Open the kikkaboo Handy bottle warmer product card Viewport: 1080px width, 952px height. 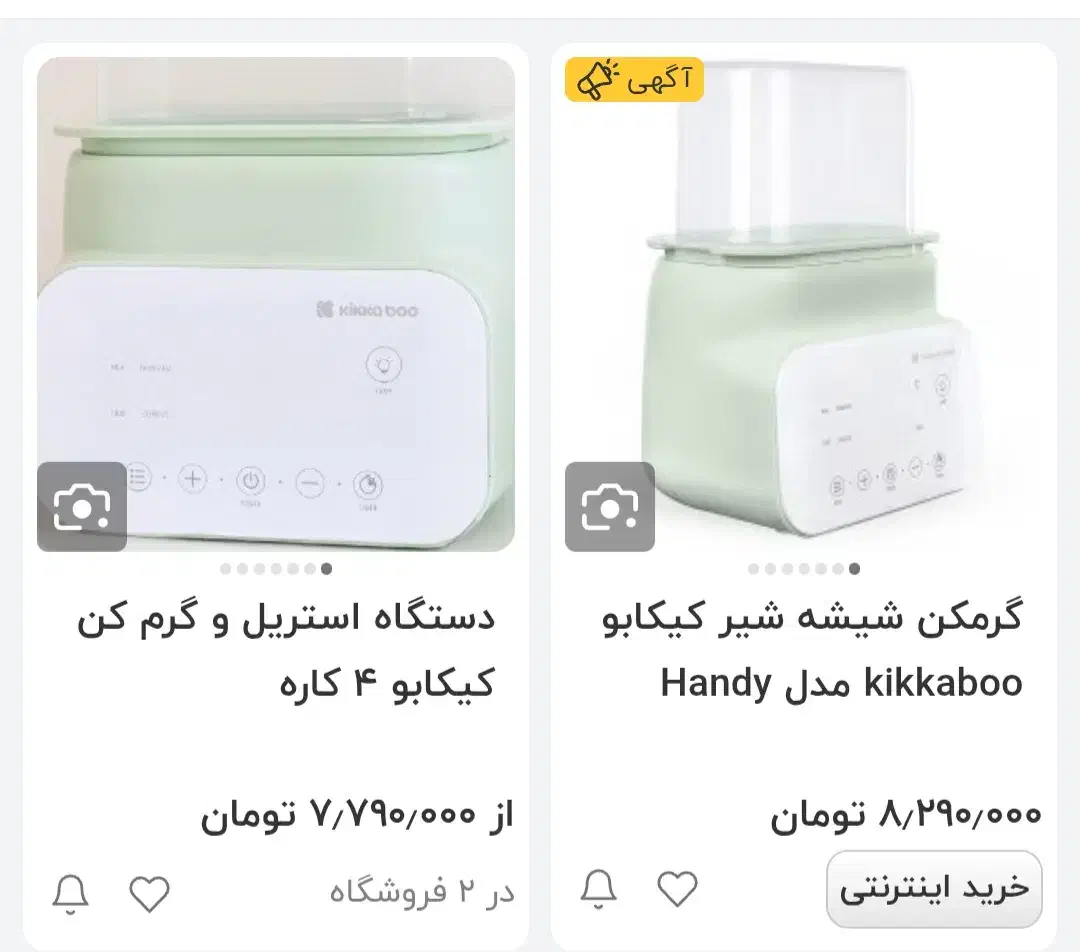point(812,650)
